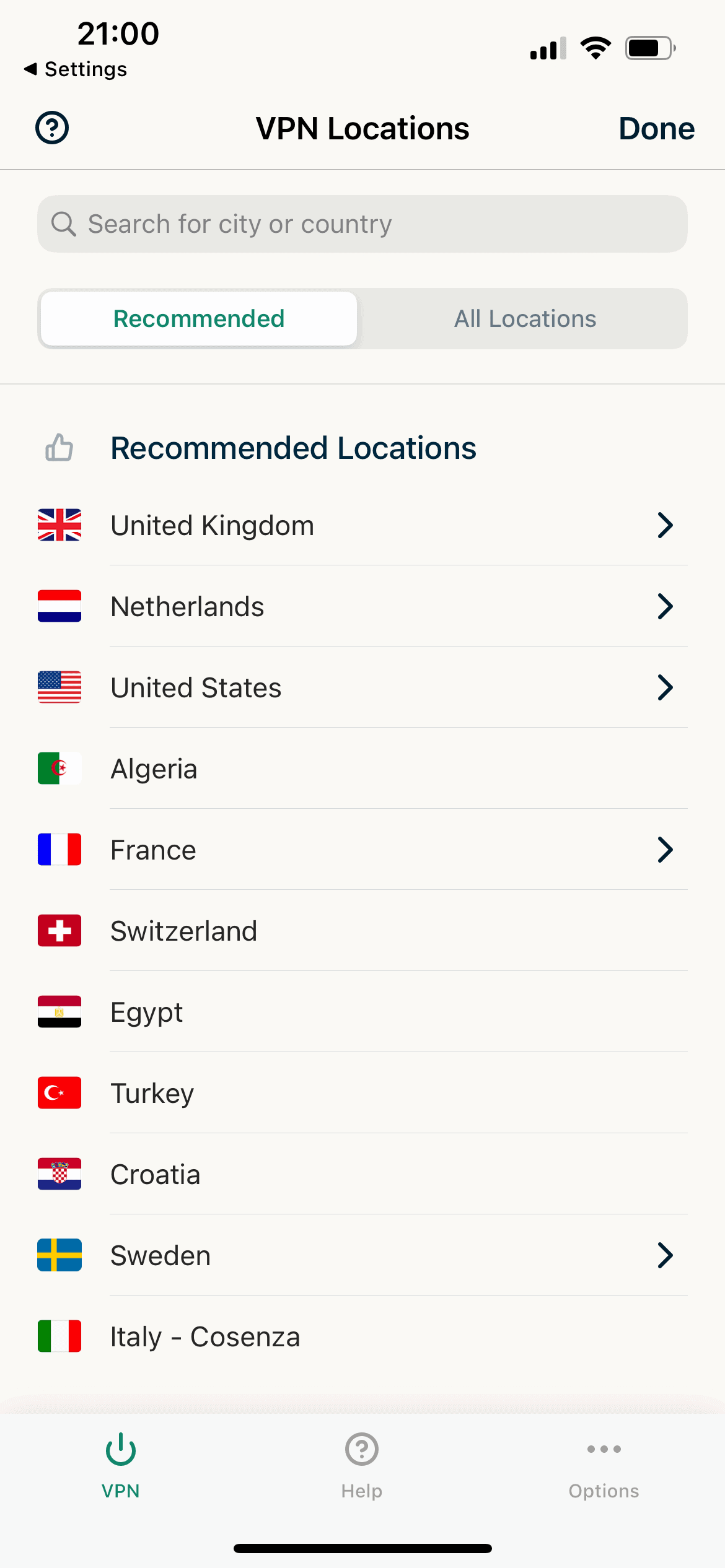Pick Switzerland from the list

(362, 931)
